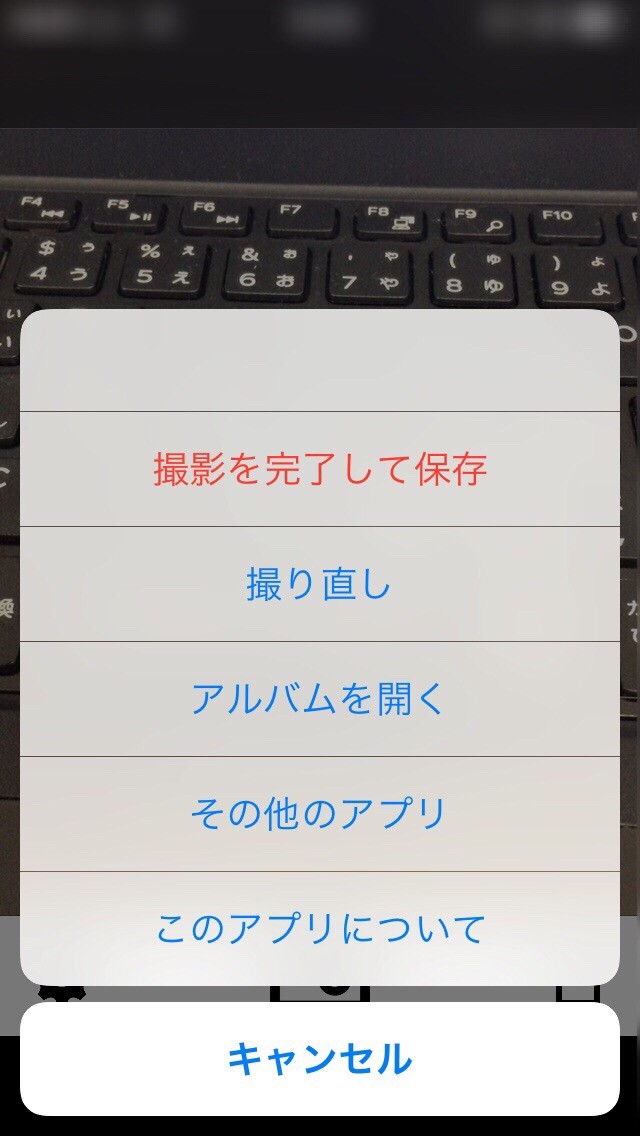Choose 撮り直し to retake the photo
The height and width of the screenshot is (1136, 640).
pyautogui.click(x=320, y=584)
